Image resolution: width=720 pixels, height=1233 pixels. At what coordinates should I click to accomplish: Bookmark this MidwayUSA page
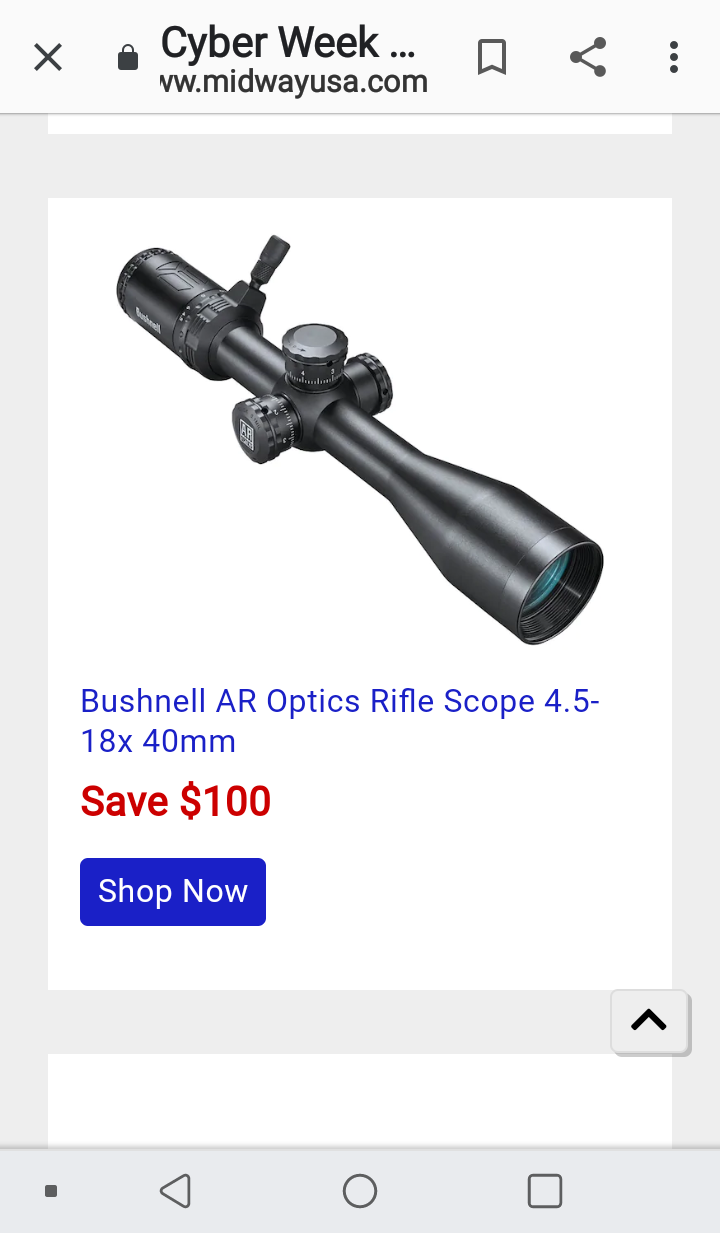click(491, 58)
